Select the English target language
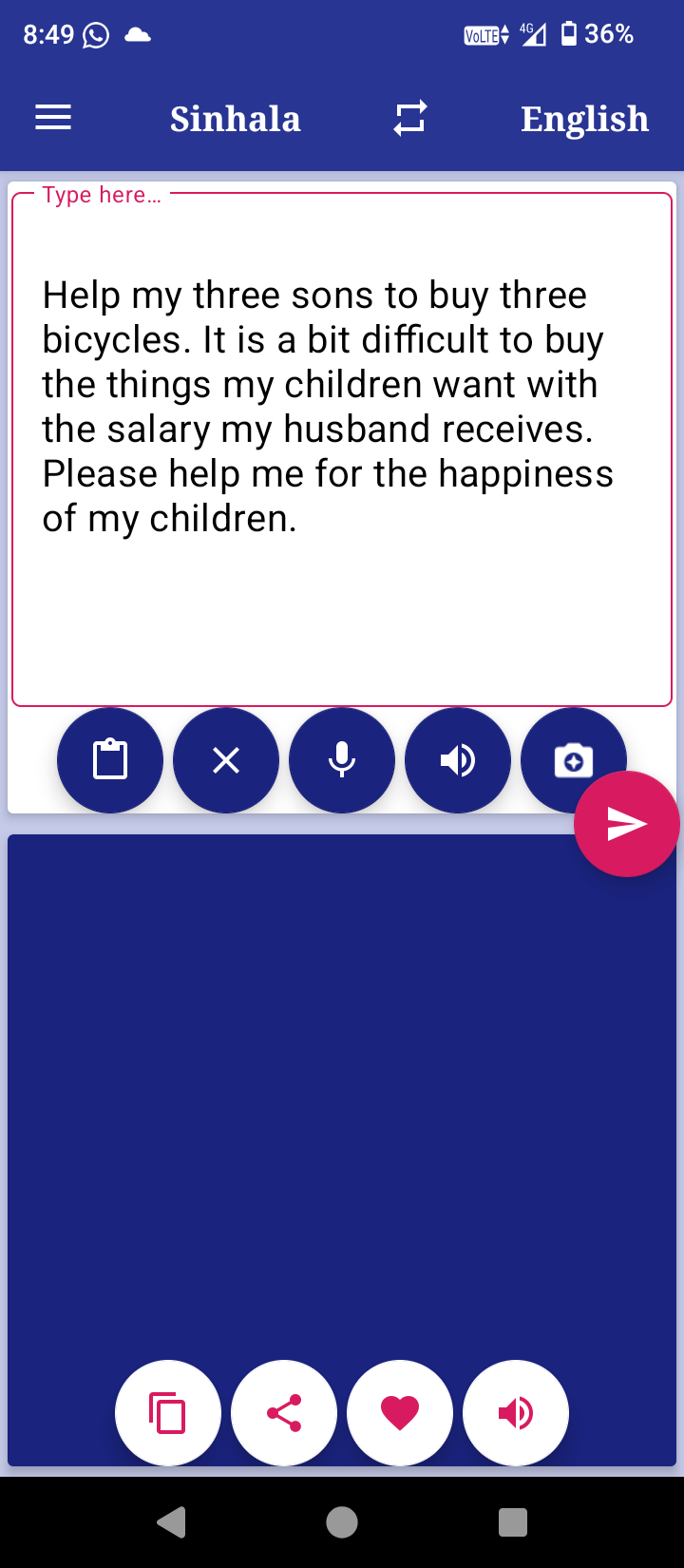684x1568 pixels. click(x=584, y=119)
